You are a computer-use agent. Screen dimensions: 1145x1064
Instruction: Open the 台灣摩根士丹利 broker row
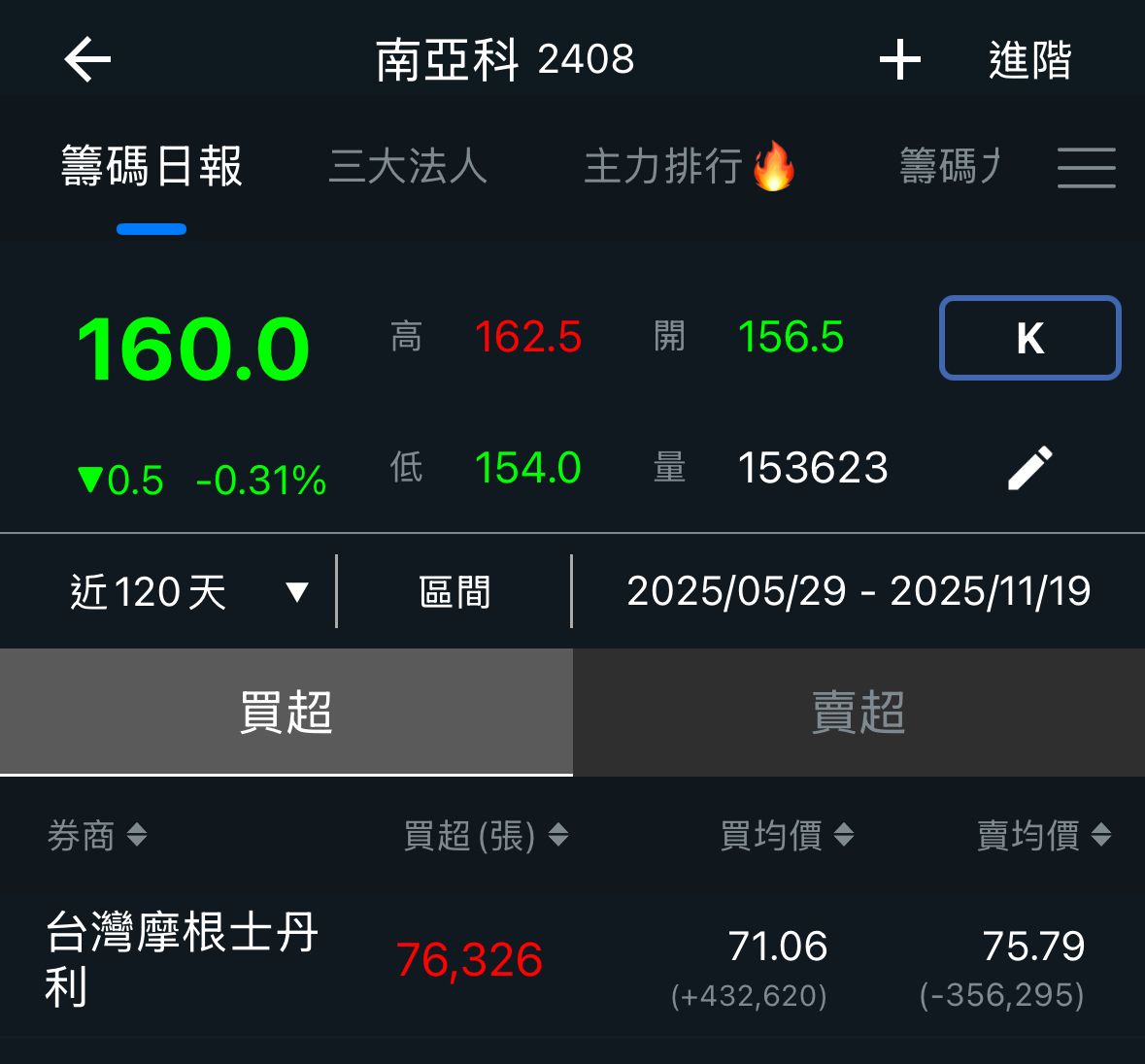(x=183, y=959)
